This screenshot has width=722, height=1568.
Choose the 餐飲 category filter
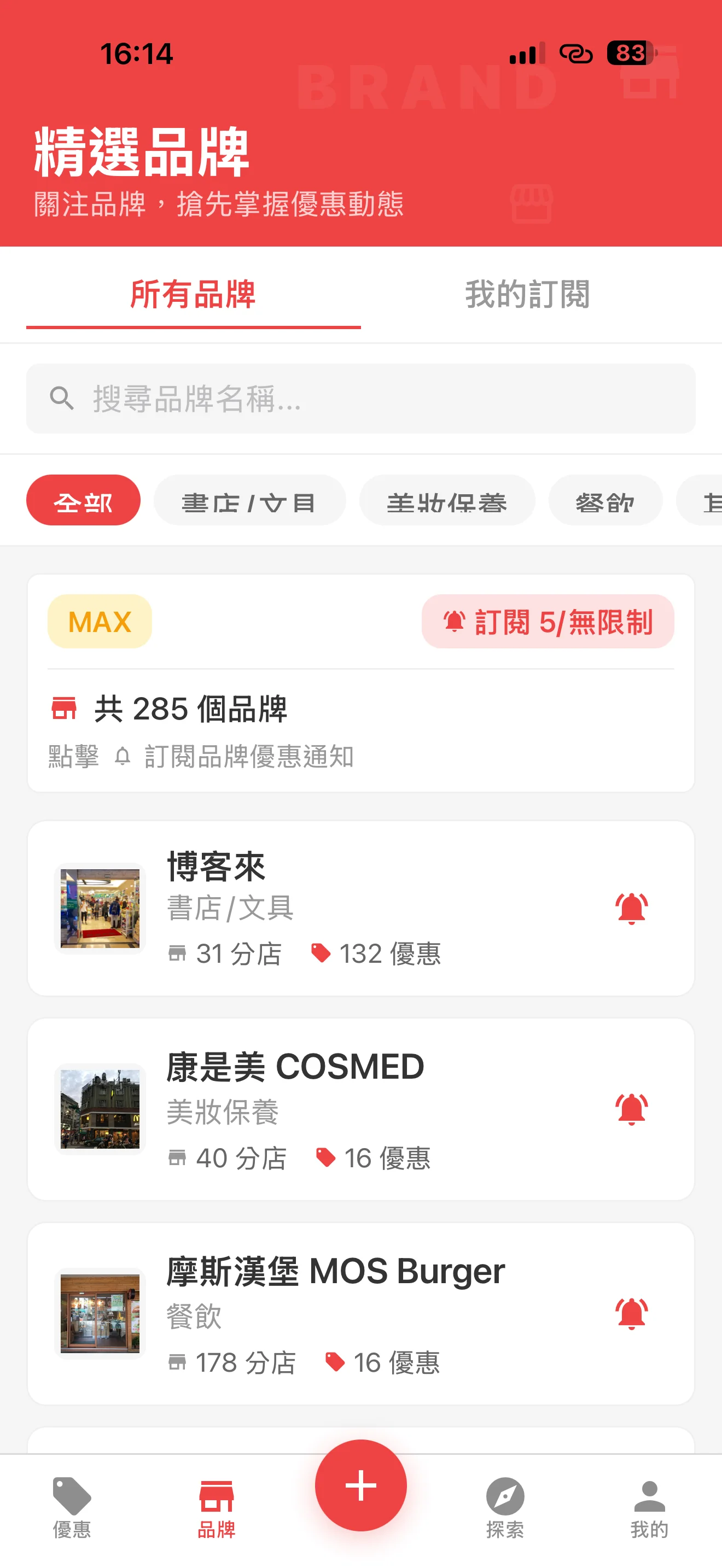point(605,500)
